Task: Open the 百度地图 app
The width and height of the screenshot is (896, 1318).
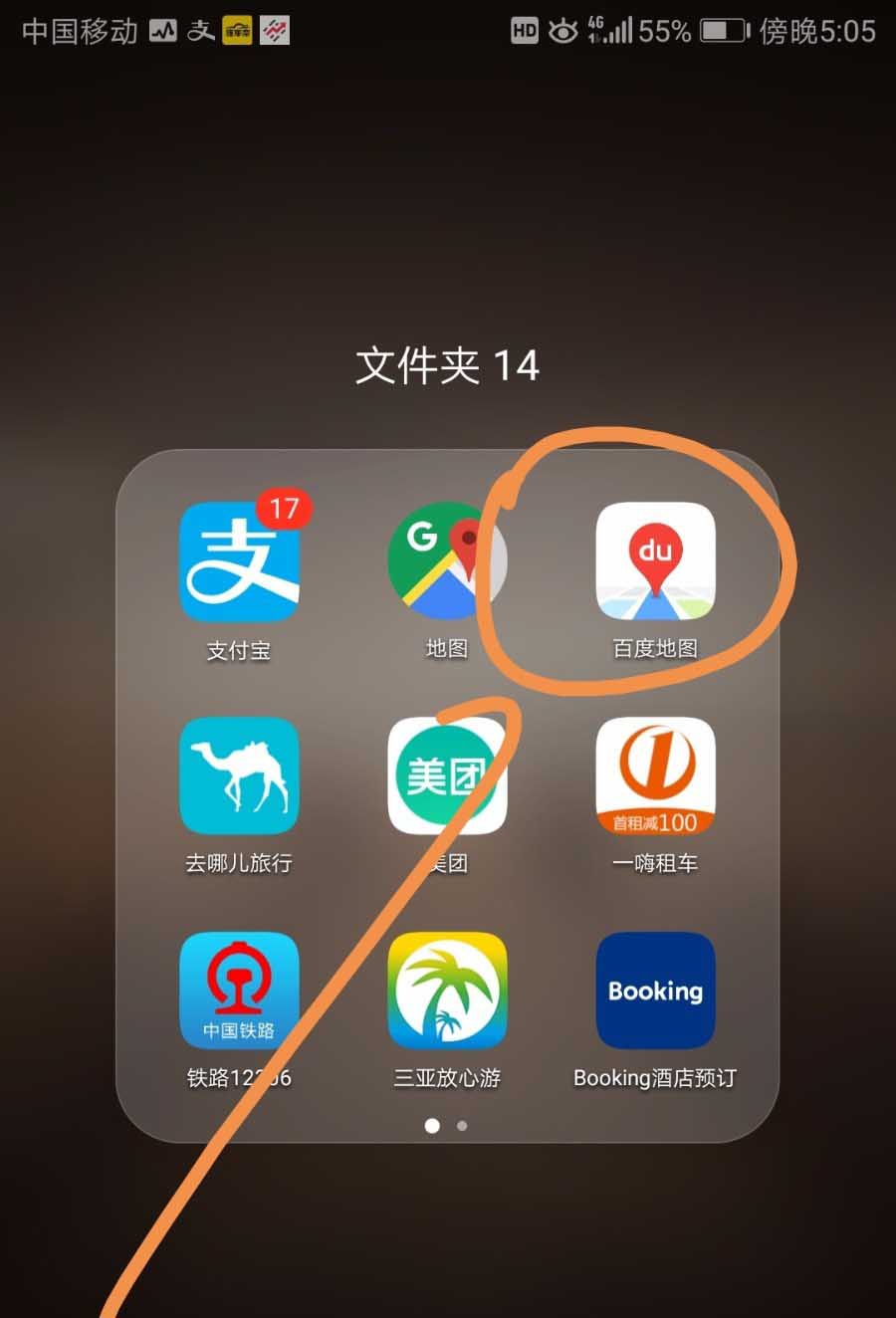Action: coord(655,560)
